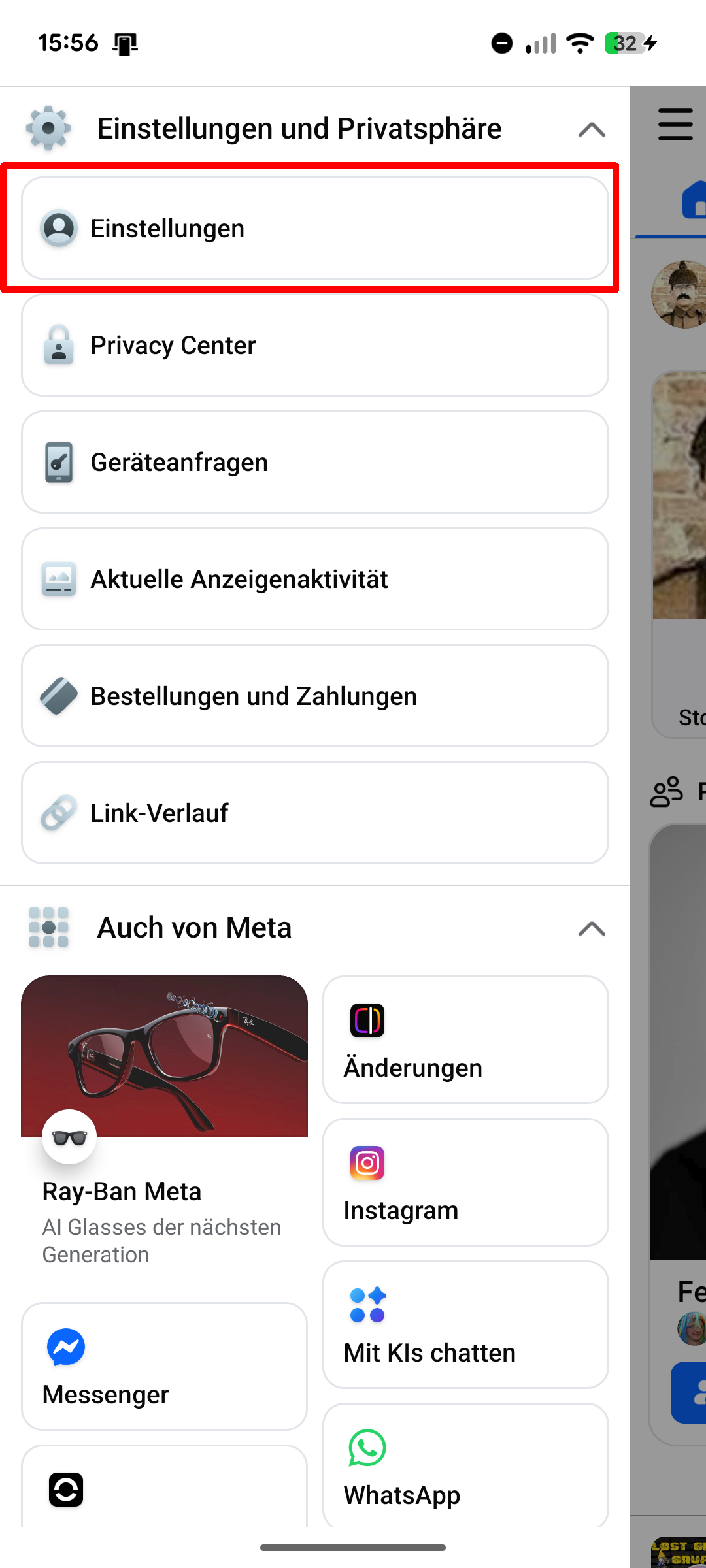Collapse the Auch von Meta section
The image size is (706, 1568).
point(592,928)
